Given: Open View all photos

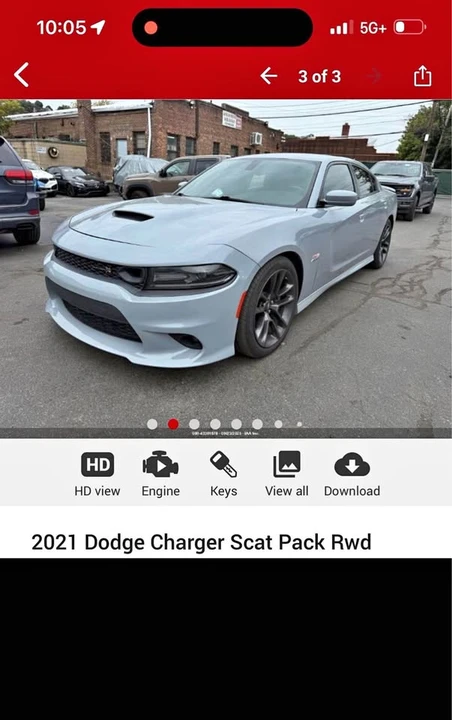Looking at the screenshot, I should (287, 474).
